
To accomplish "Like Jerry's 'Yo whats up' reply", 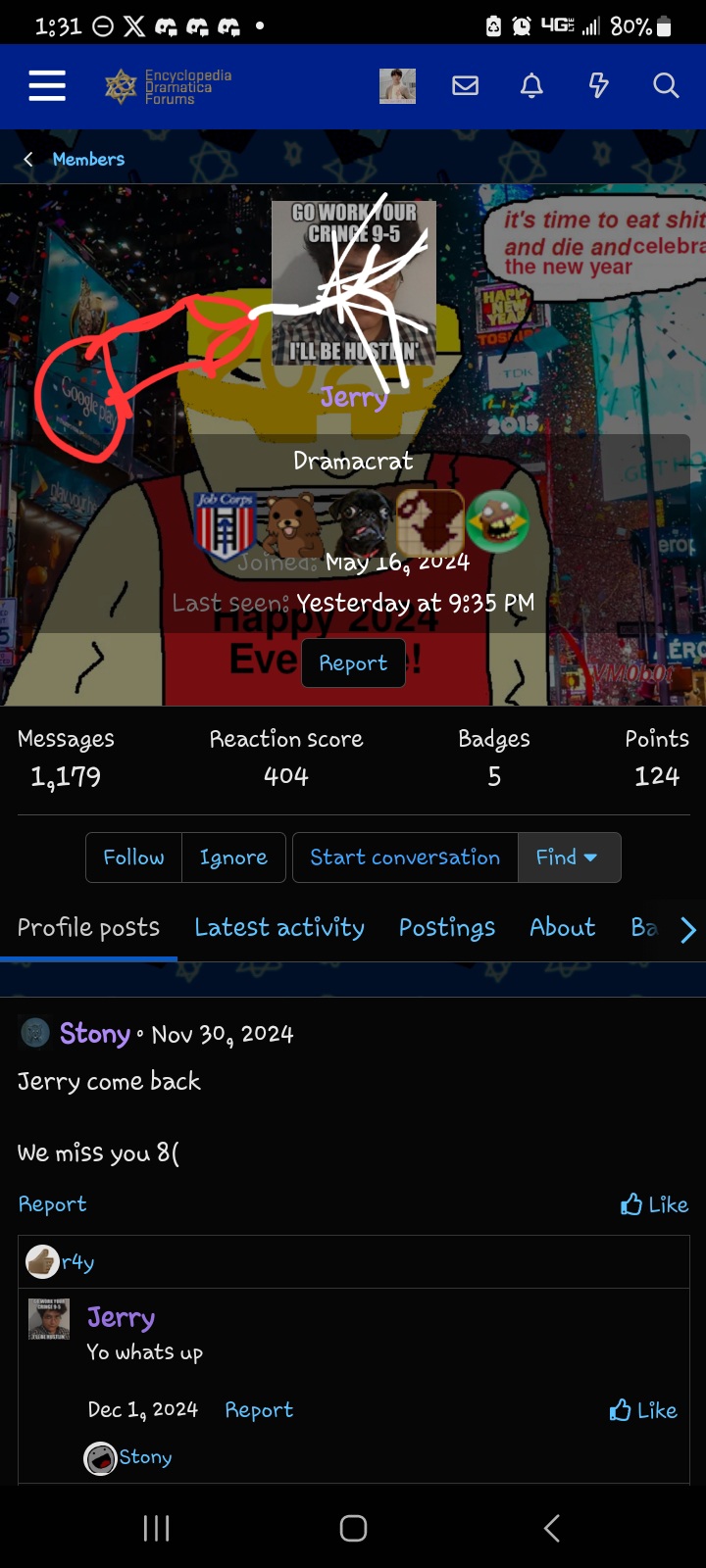I will click(643, 1410).
